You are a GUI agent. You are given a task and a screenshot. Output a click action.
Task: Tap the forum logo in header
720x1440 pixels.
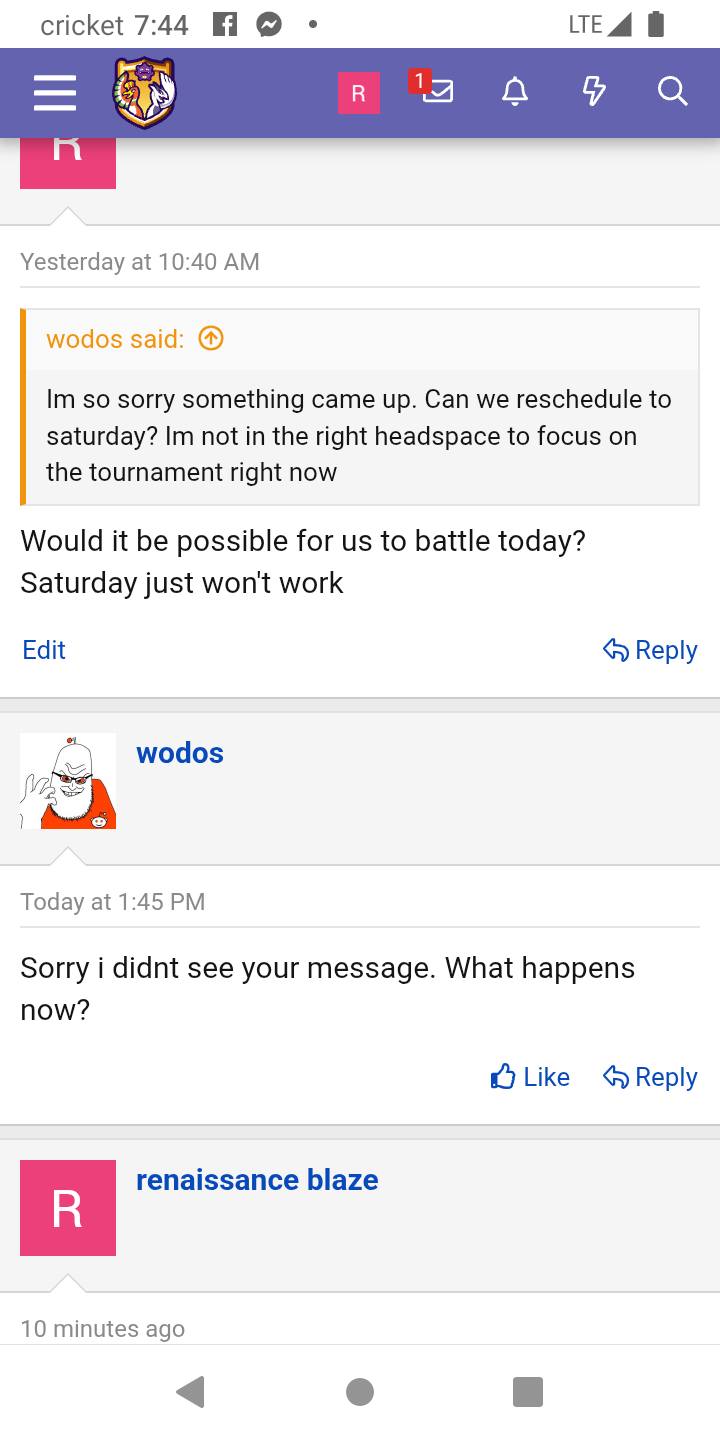[x=144, y=93]
